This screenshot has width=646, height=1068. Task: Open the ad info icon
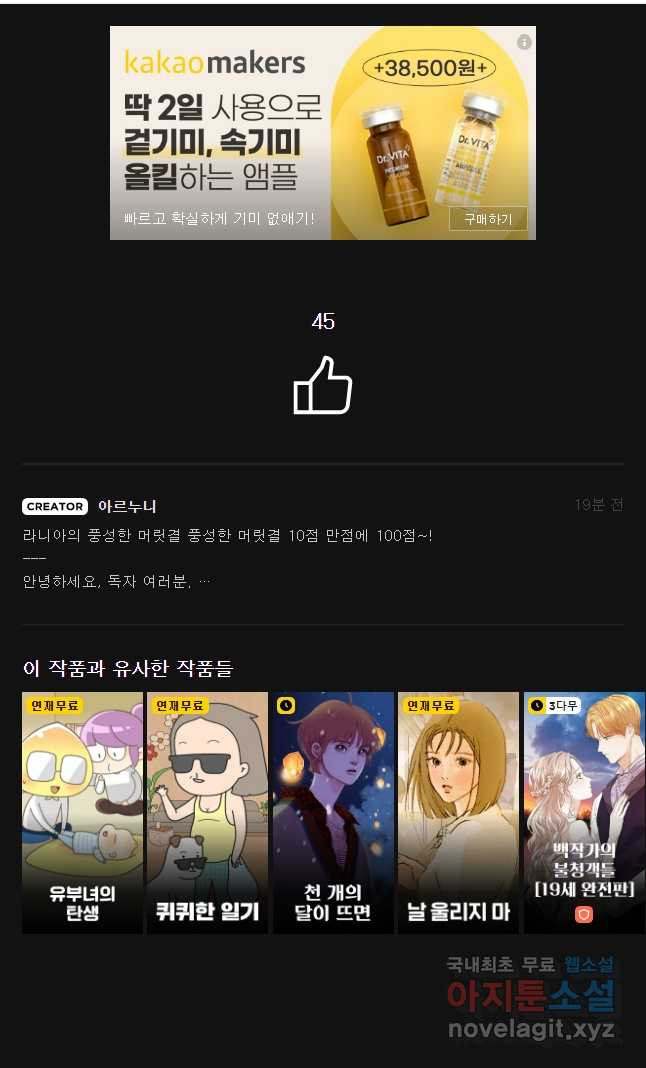coord(524,42)
